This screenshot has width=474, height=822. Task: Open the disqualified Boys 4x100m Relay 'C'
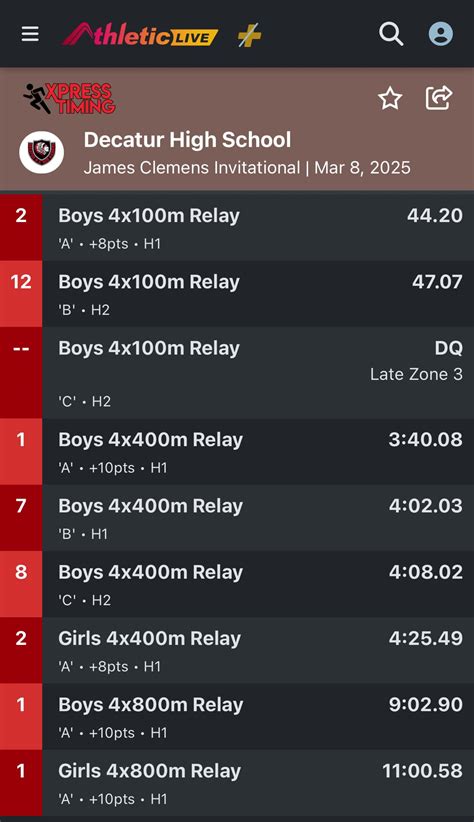[237, 373]
